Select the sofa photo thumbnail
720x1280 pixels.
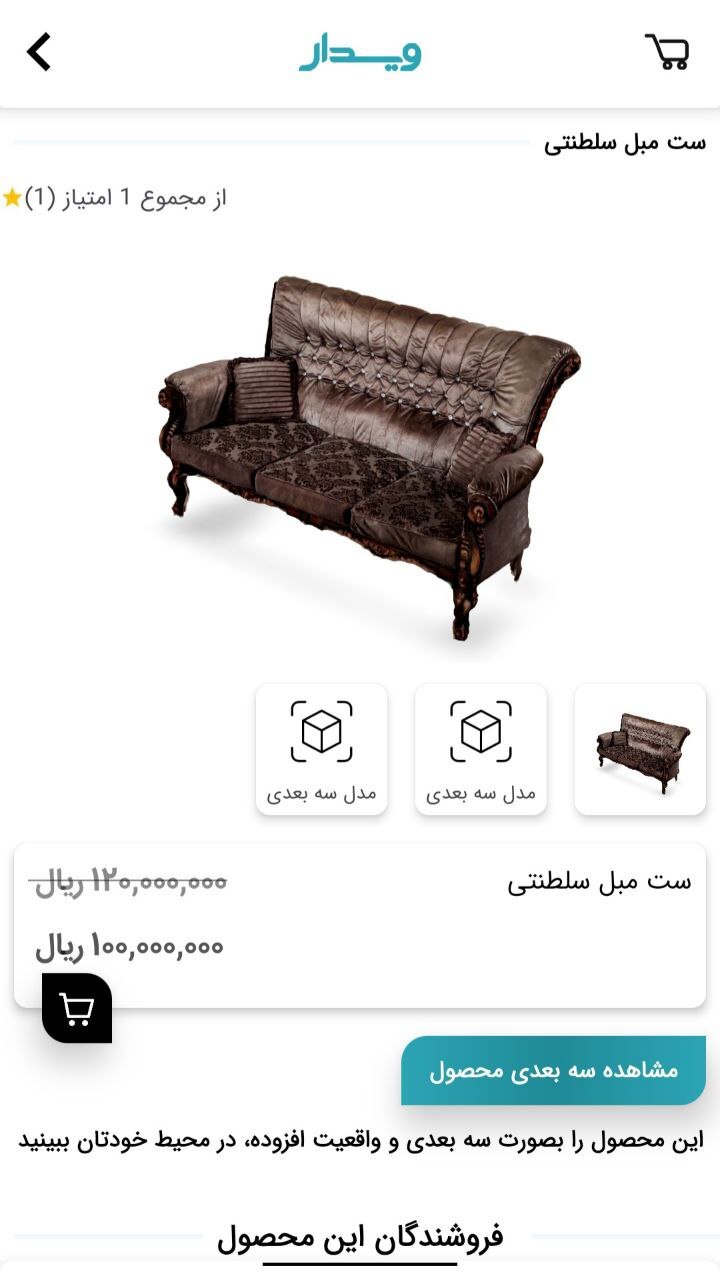[x=640, y=749]
